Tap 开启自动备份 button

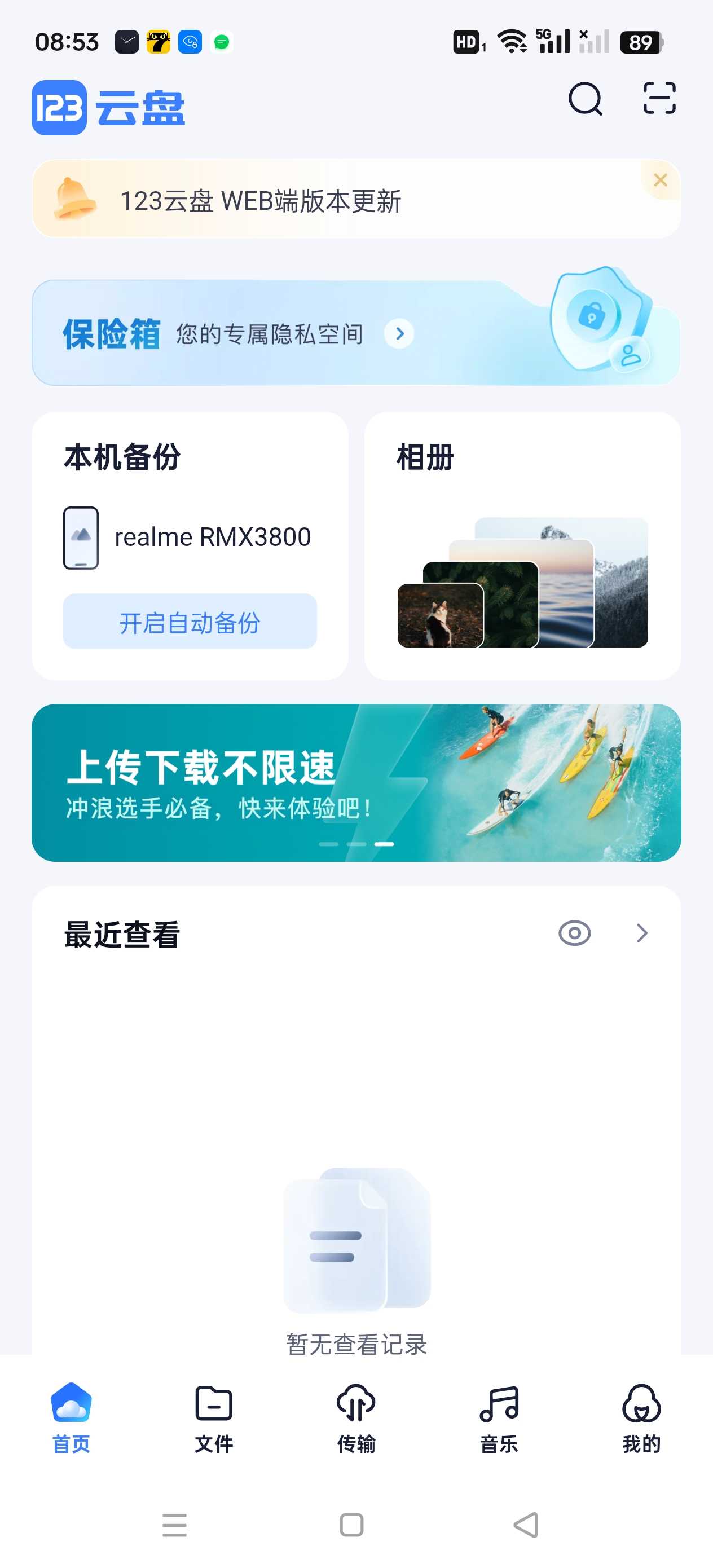coord(190,622)
